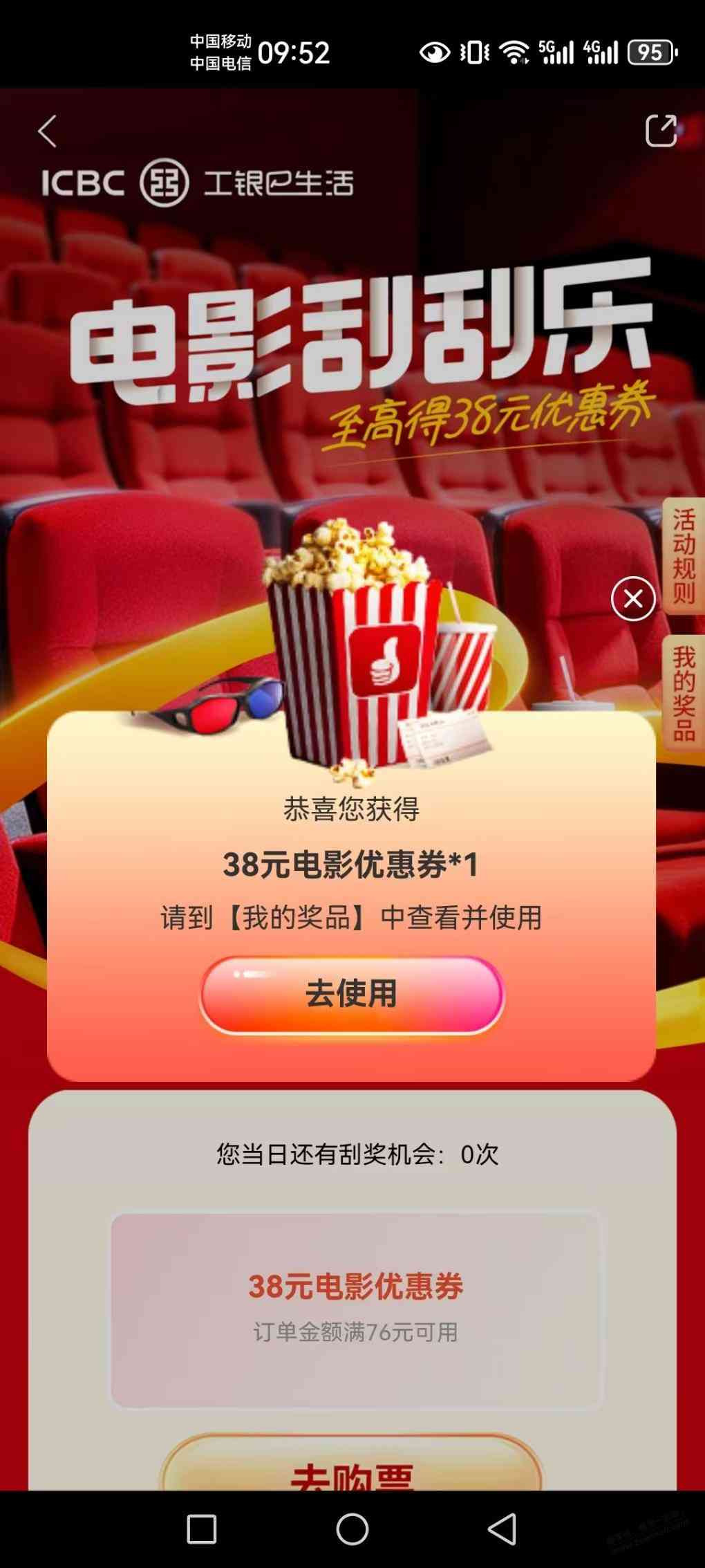The width and height of the screenshot is (705, 1568).
Task: Go back using the top-left arrow
Action: [47, 131]
